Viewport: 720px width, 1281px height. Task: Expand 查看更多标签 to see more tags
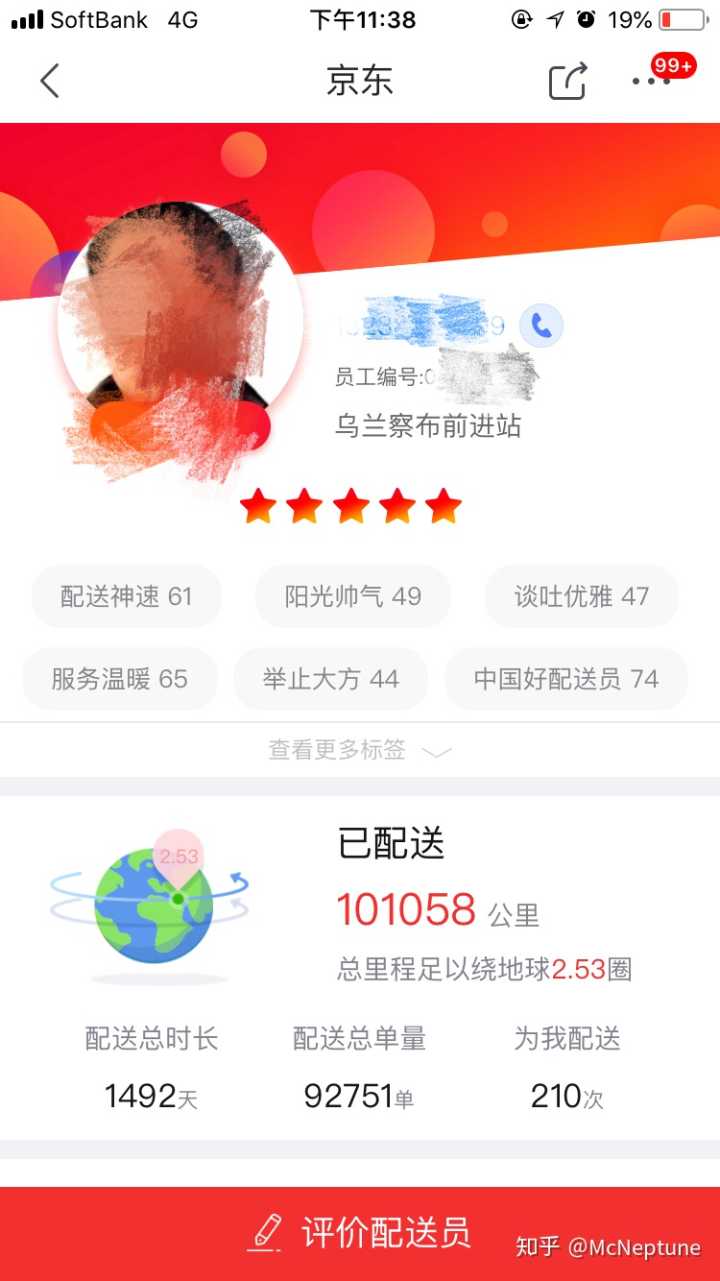coord(359,750)
